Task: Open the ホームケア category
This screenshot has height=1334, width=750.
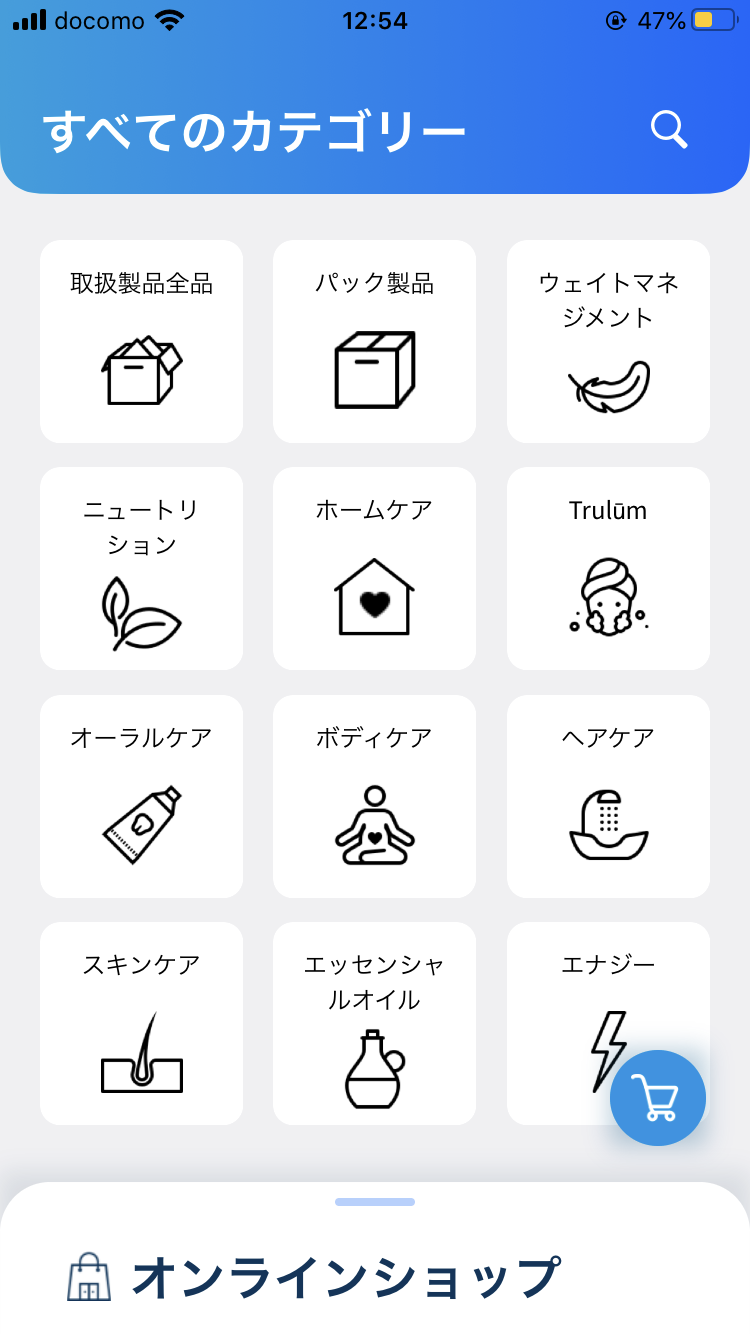Action: click(374, 568)
